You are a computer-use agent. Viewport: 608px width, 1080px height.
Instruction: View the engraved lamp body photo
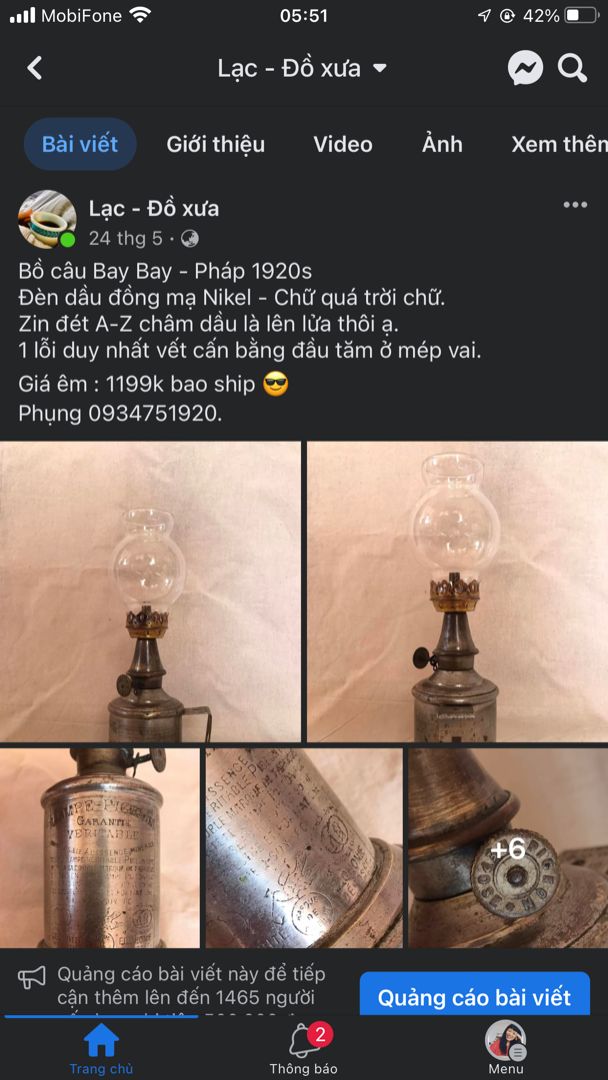(100, 847)
